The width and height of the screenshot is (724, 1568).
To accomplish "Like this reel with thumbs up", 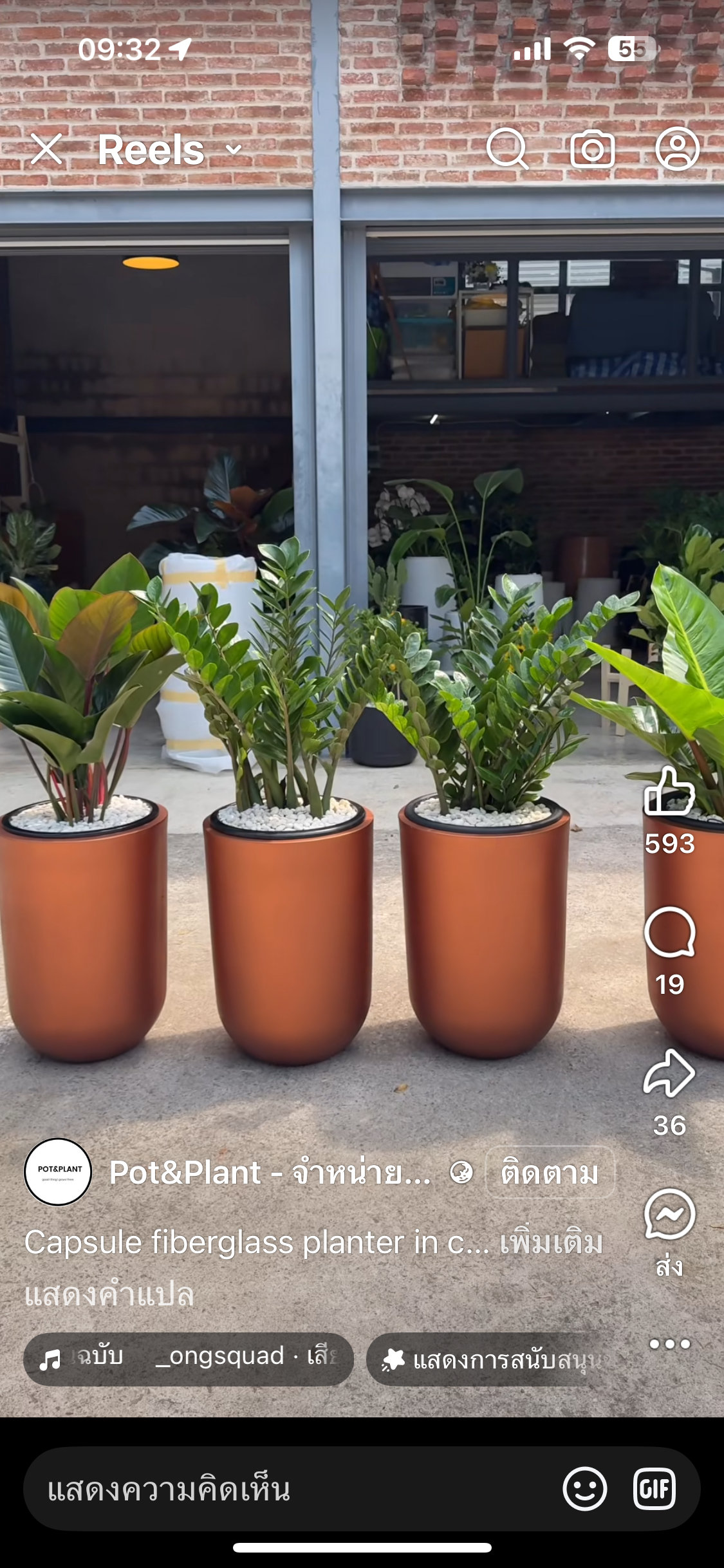I will point(669,792).
